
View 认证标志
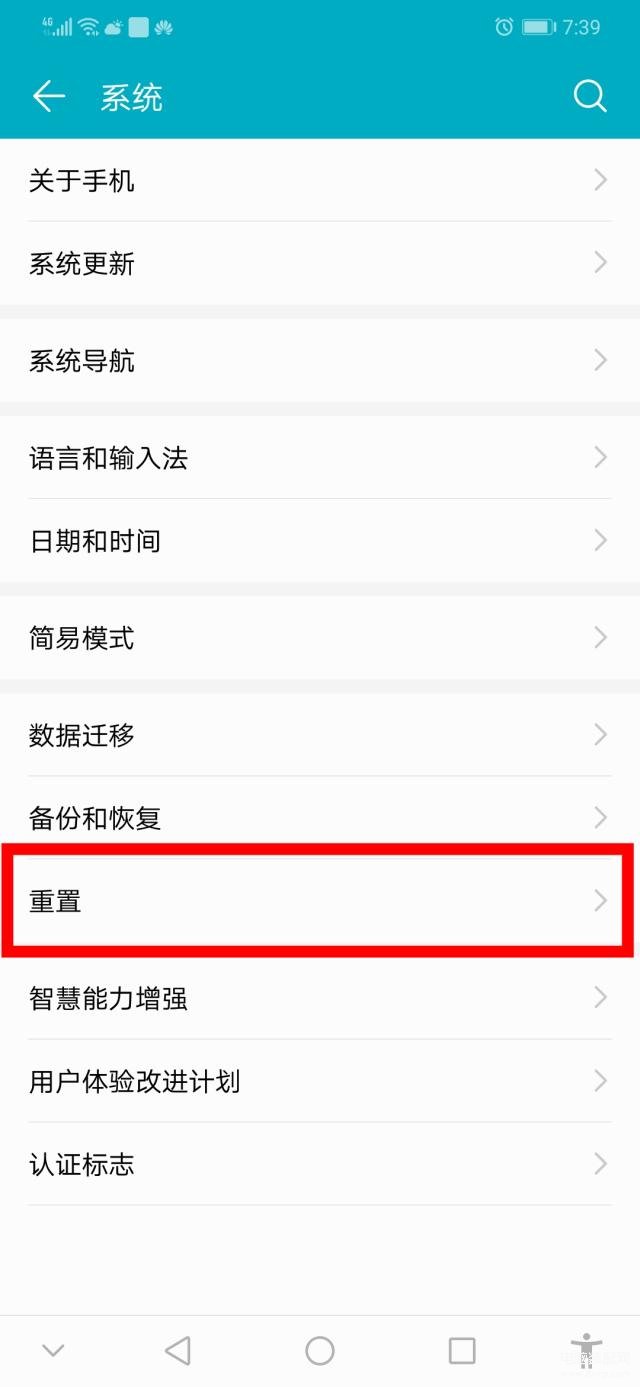tap(320, 1164)
